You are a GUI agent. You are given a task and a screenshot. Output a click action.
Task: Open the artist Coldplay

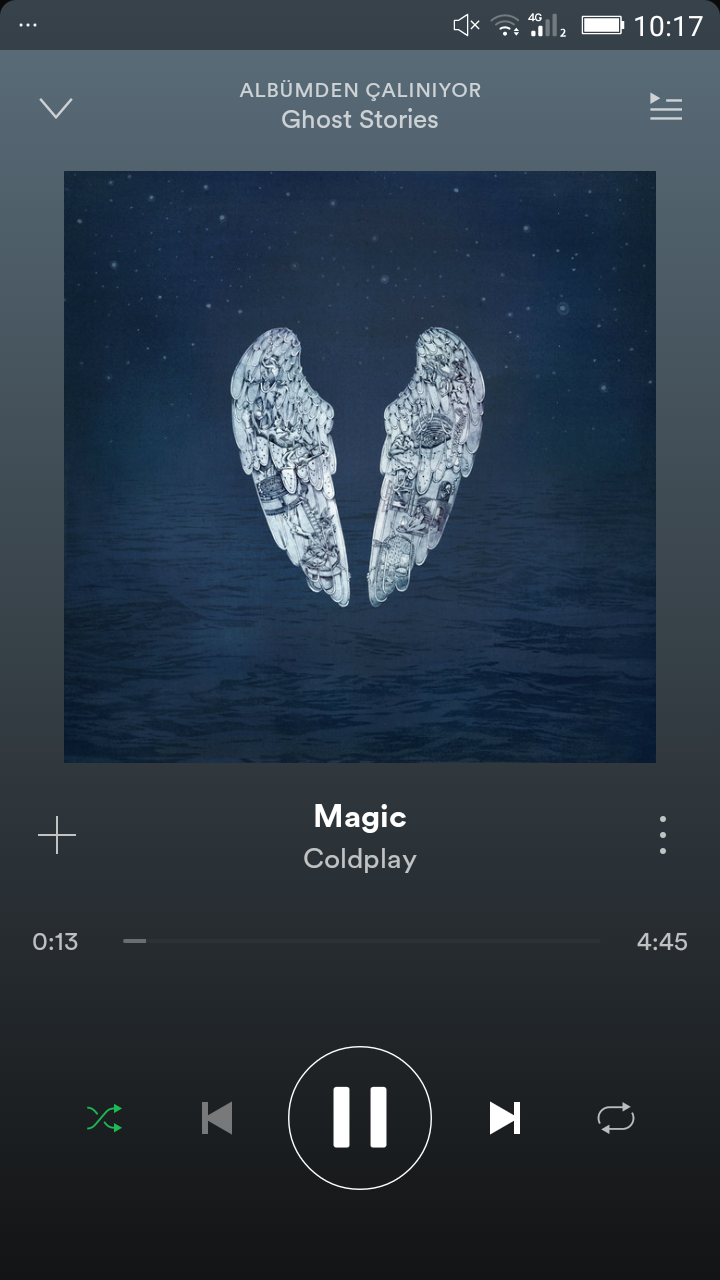coord(360,859)
